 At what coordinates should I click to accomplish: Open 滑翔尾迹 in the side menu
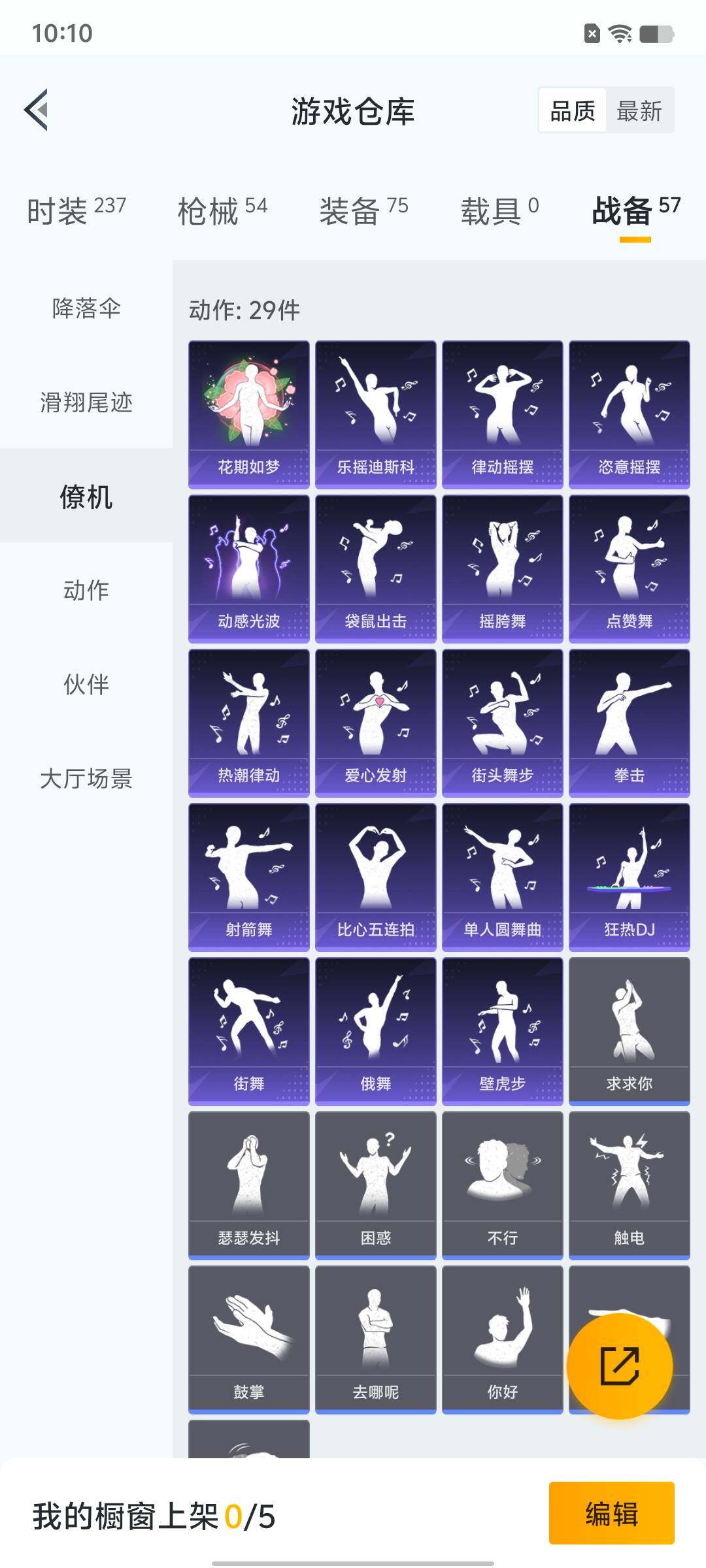point(86,402)
